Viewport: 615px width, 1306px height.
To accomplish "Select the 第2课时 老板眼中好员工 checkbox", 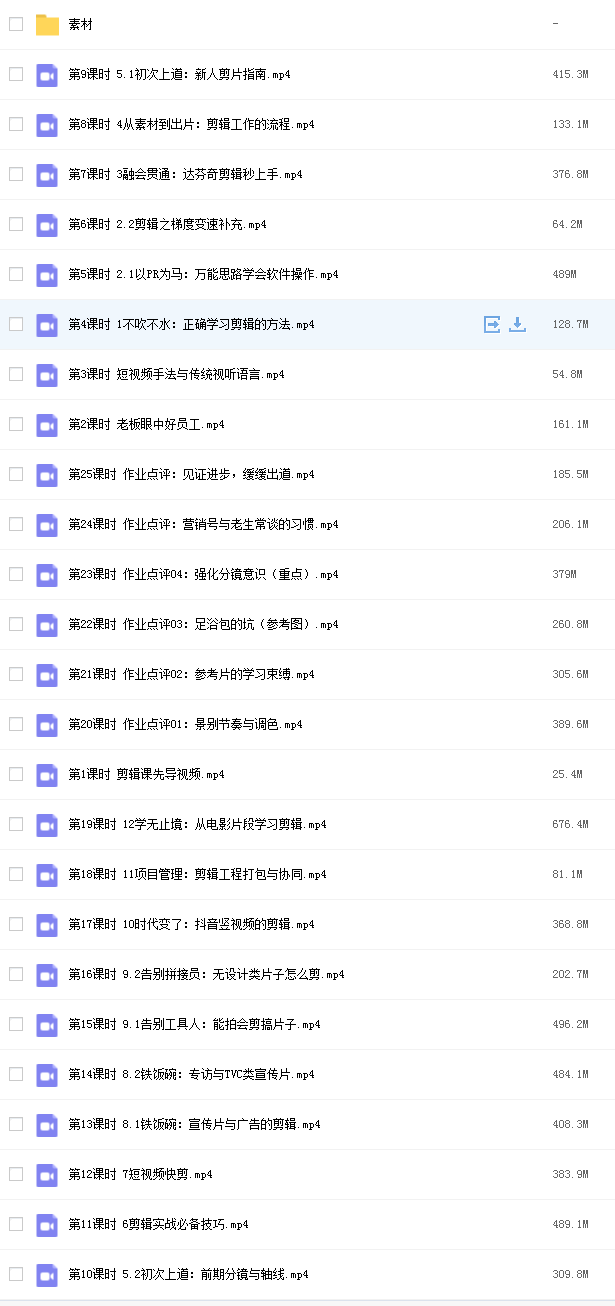I will tap(16, 424).
